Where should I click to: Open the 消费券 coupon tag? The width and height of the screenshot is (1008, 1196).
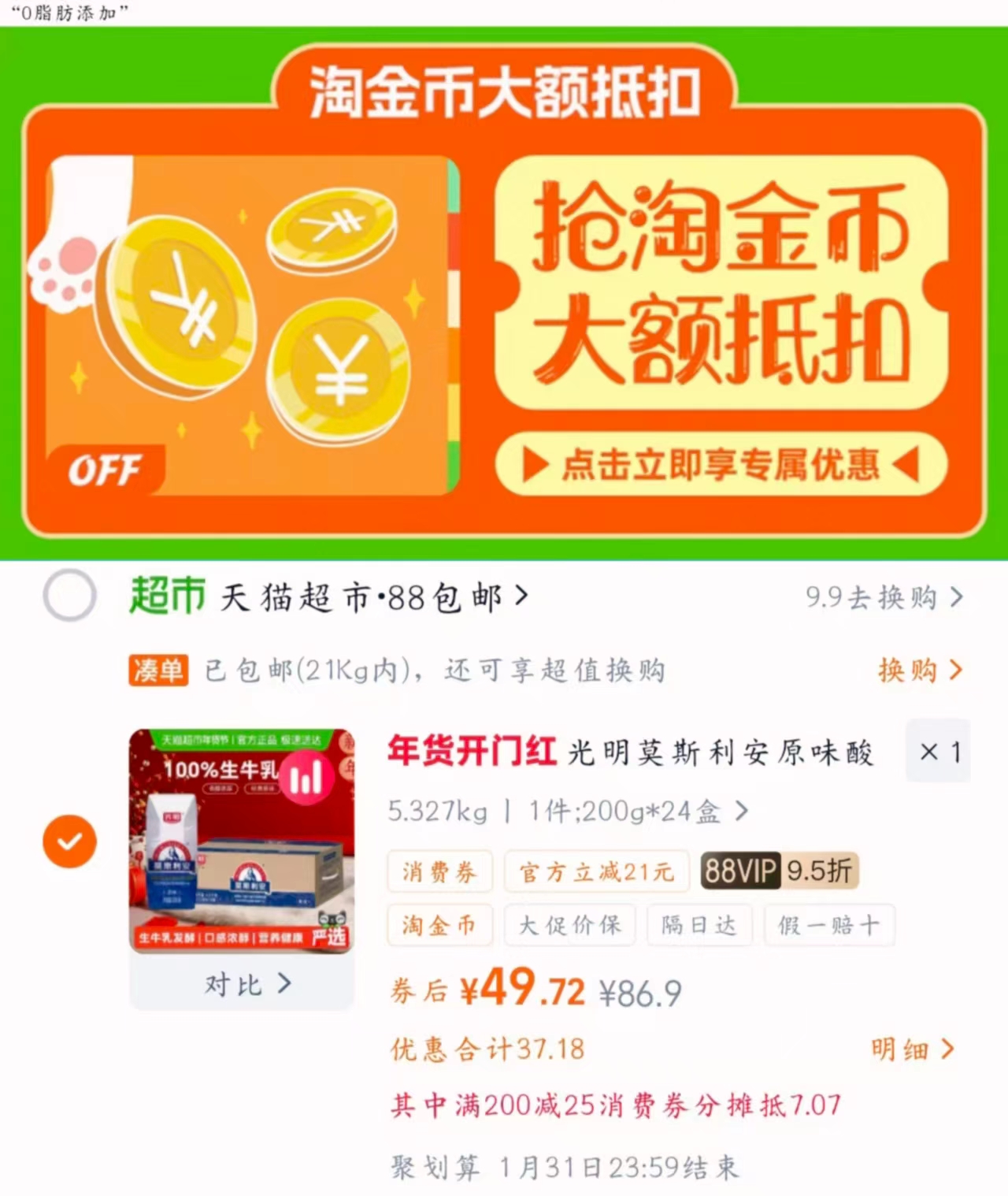pyautogui.click(x=439, y=871)
